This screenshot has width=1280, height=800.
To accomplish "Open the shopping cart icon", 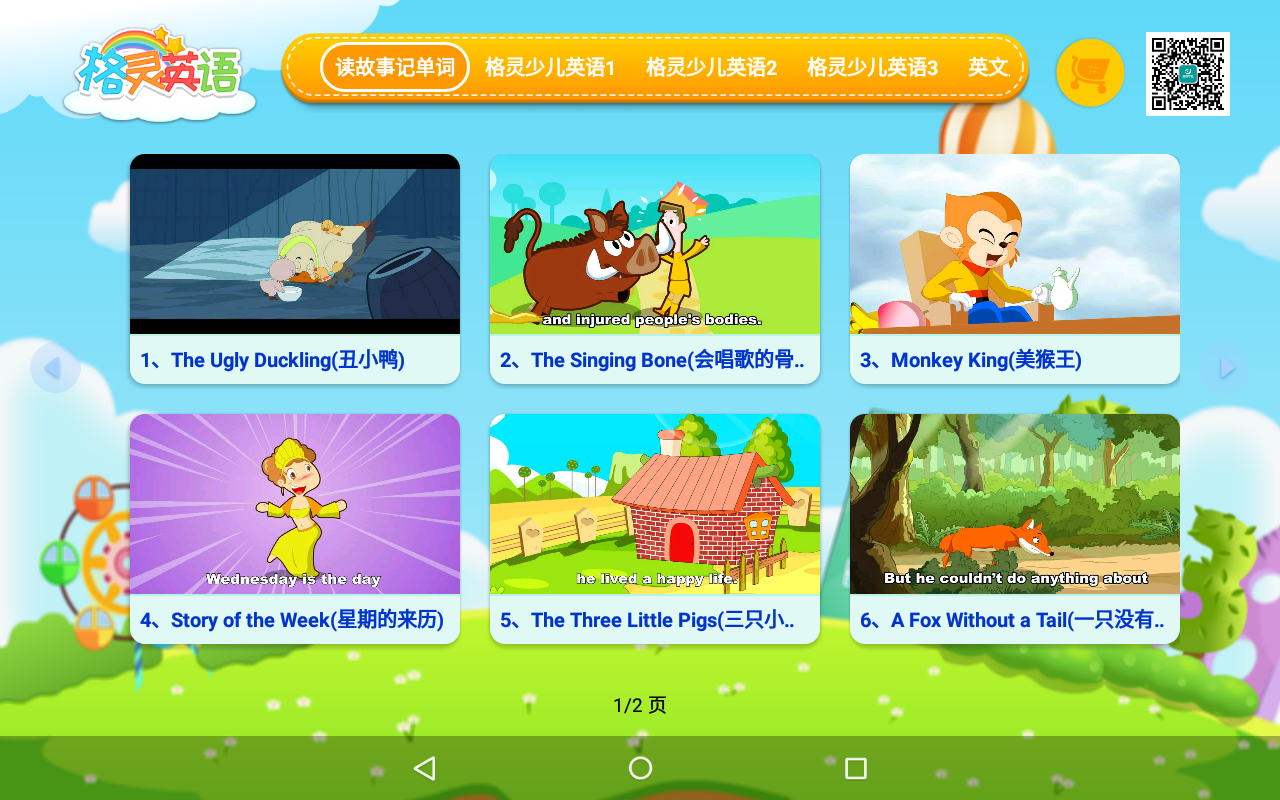I will (x=1090, y=73).
